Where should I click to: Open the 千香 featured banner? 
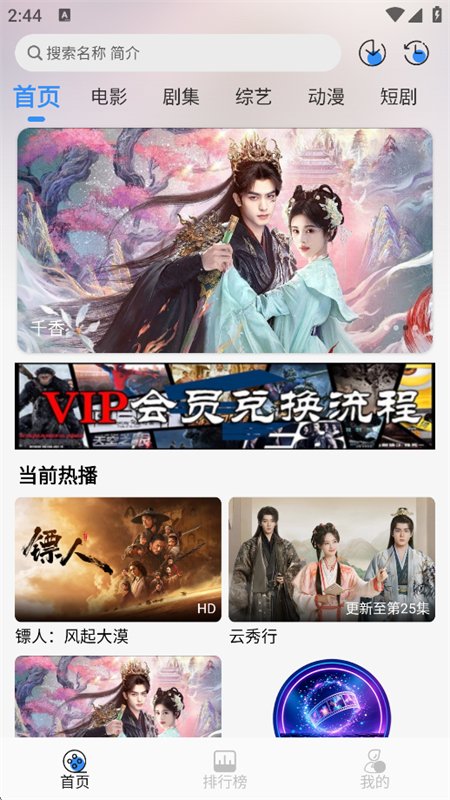click(225, 240)
